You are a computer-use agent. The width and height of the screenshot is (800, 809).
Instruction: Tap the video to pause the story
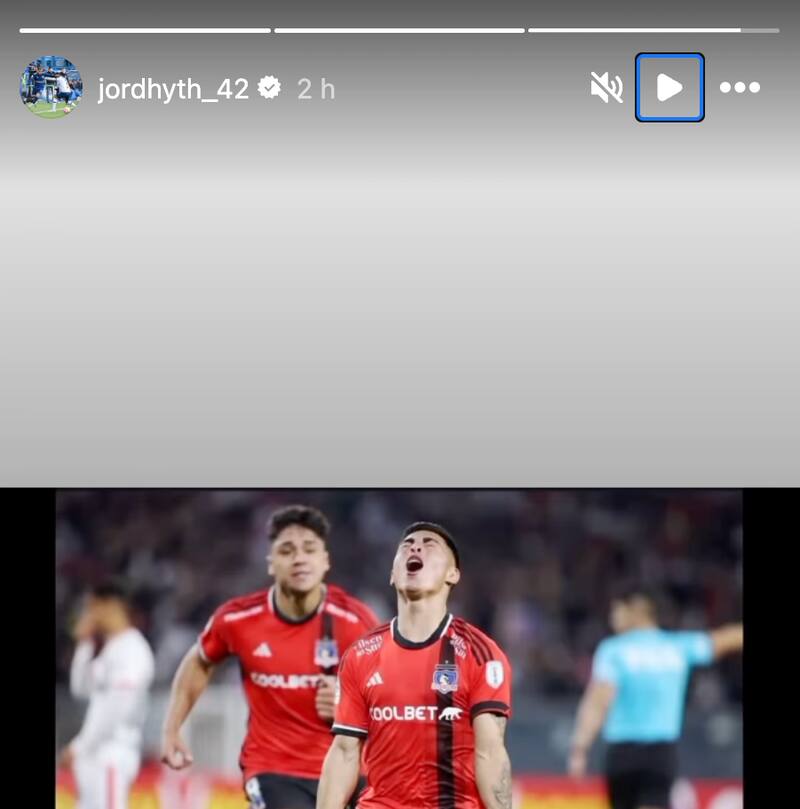click(x=400, y=650)
